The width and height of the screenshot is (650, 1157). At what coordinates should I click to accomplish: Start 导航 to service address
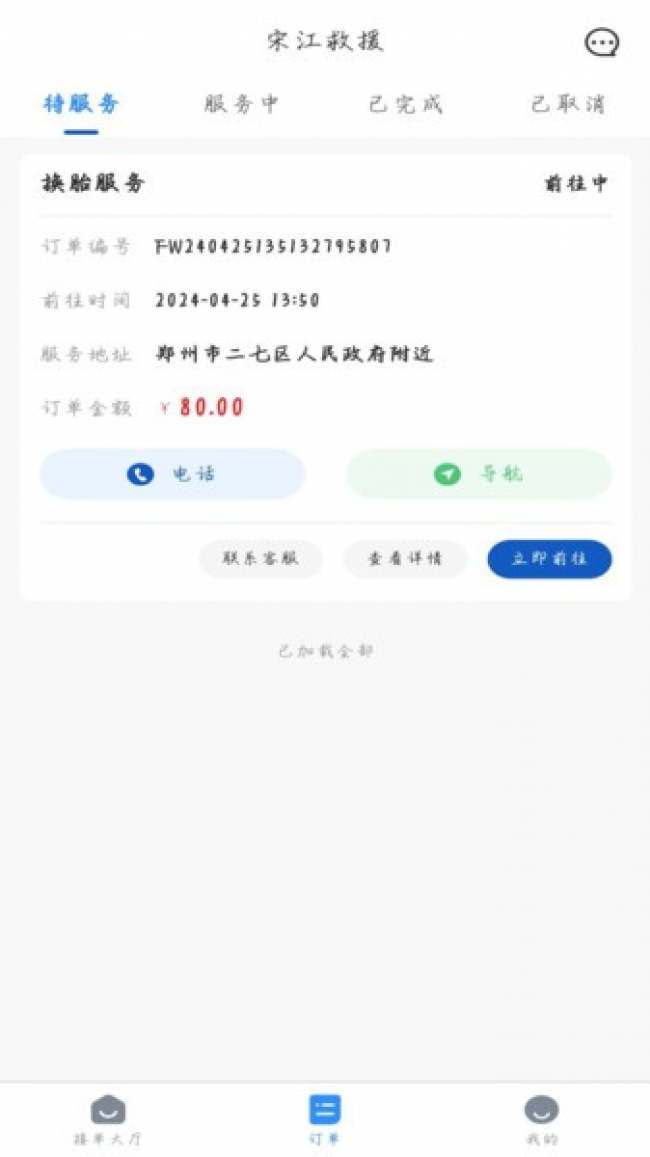(479, 474)
